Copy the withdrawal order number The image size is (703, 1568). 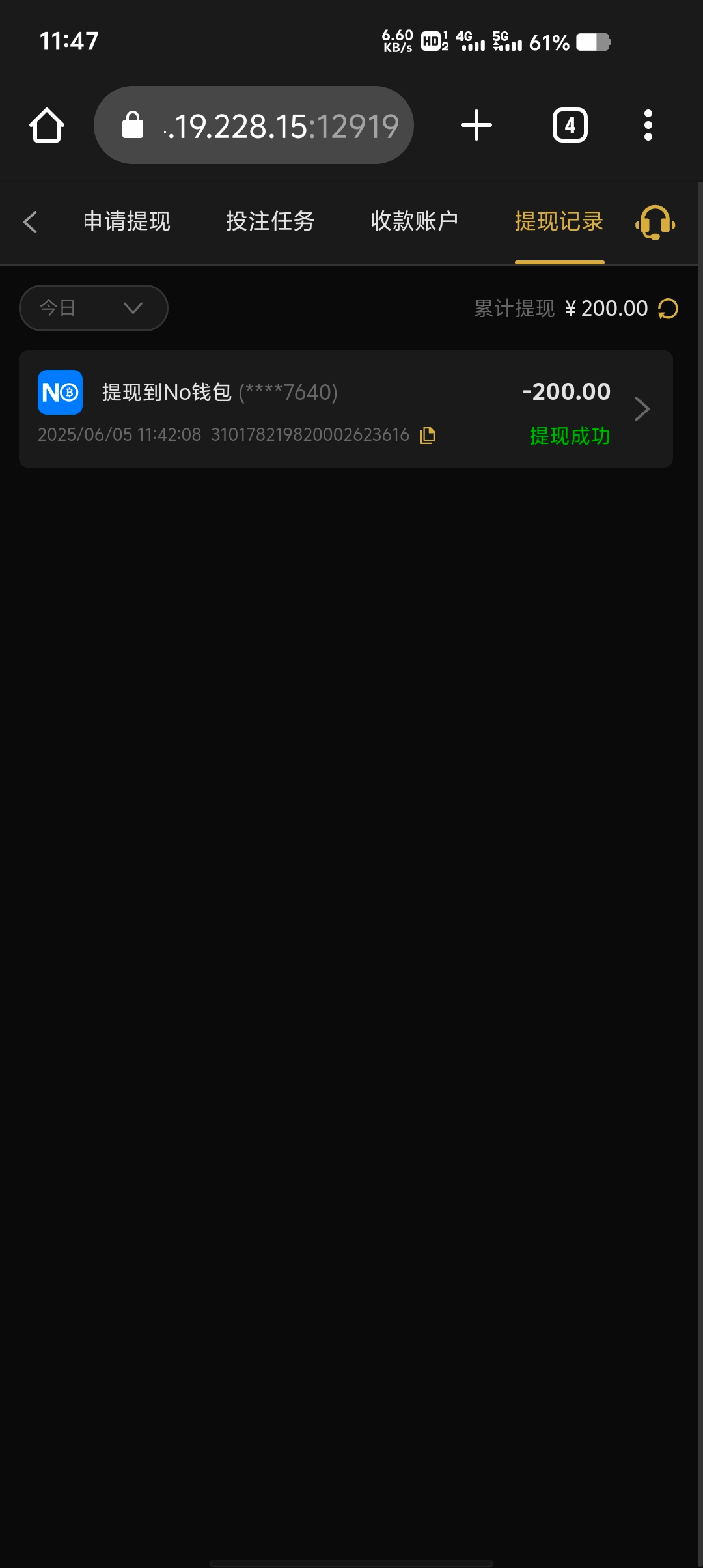coord(428,435)
